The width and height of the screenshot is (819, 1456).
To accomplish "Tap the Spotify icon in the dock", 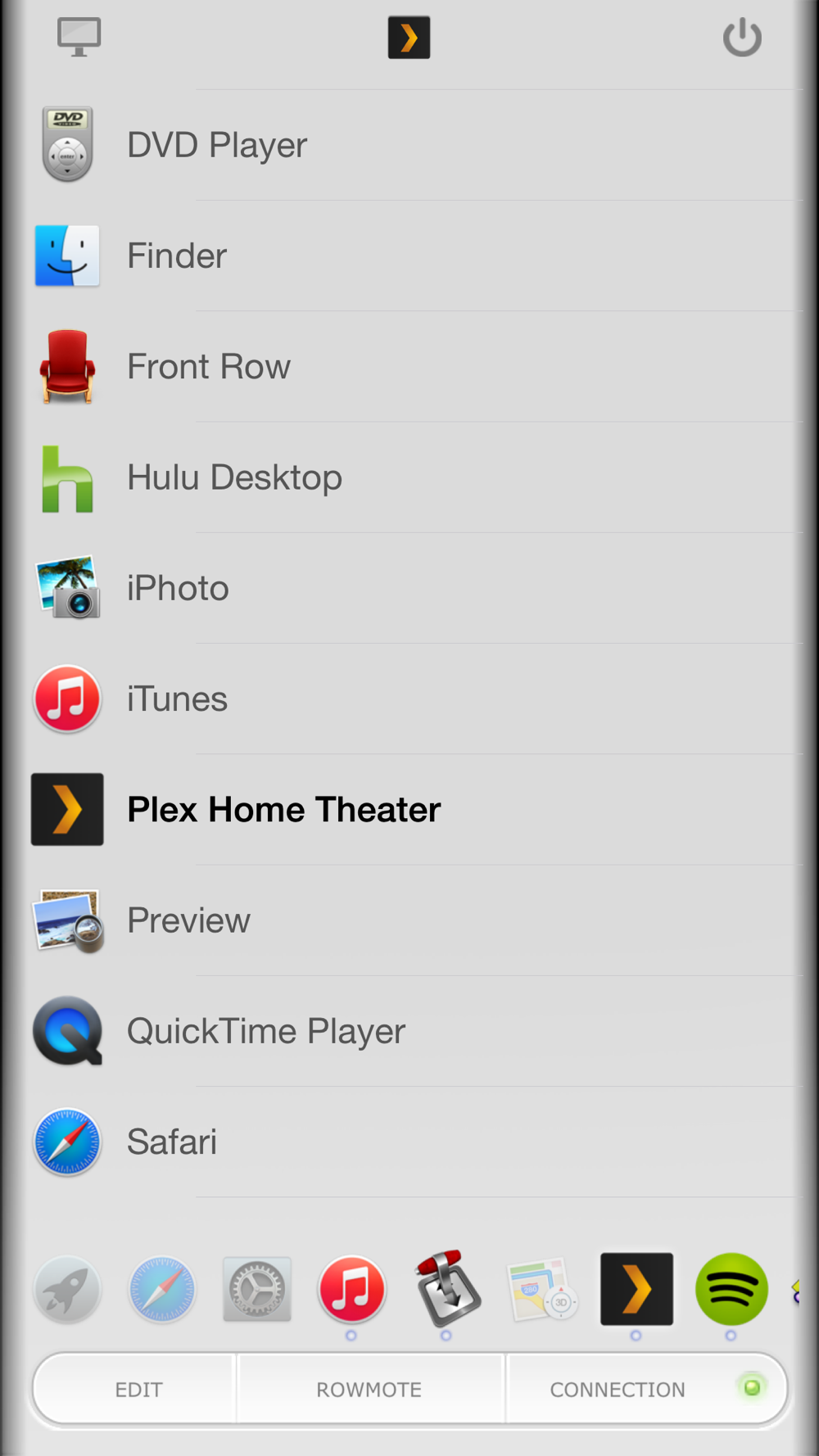I will pos(731,1289).
